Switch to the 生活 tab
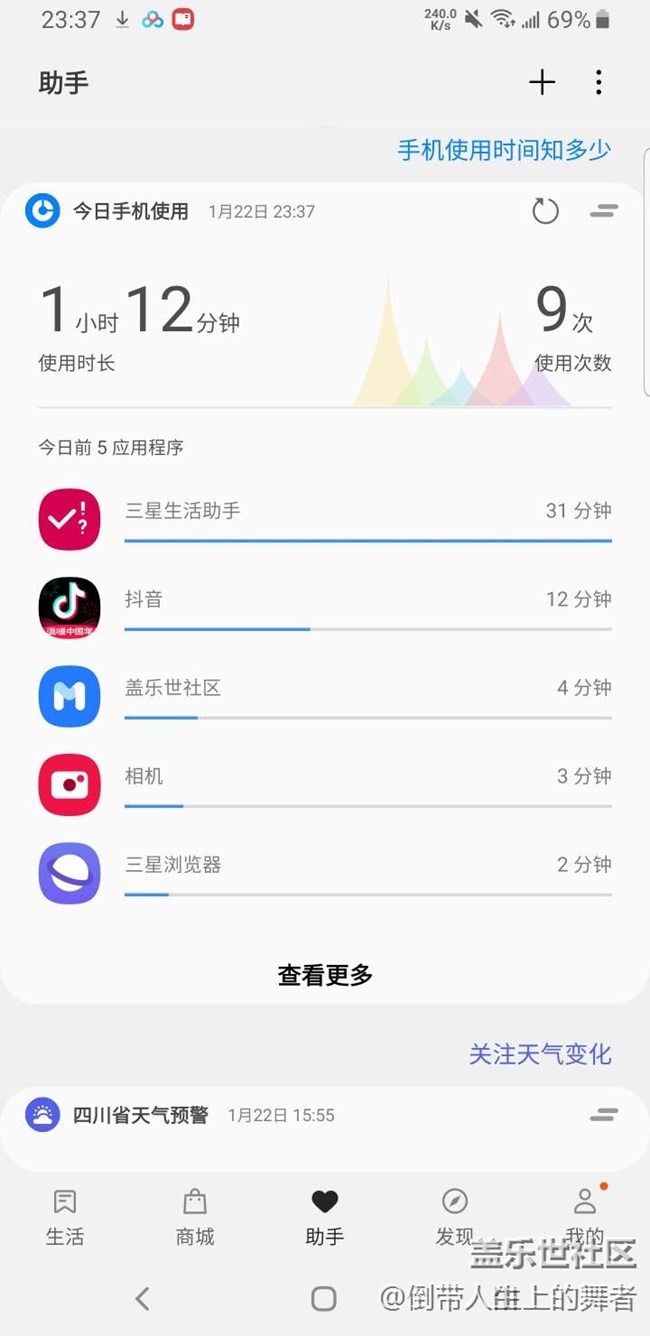 tap(65, 1217)
